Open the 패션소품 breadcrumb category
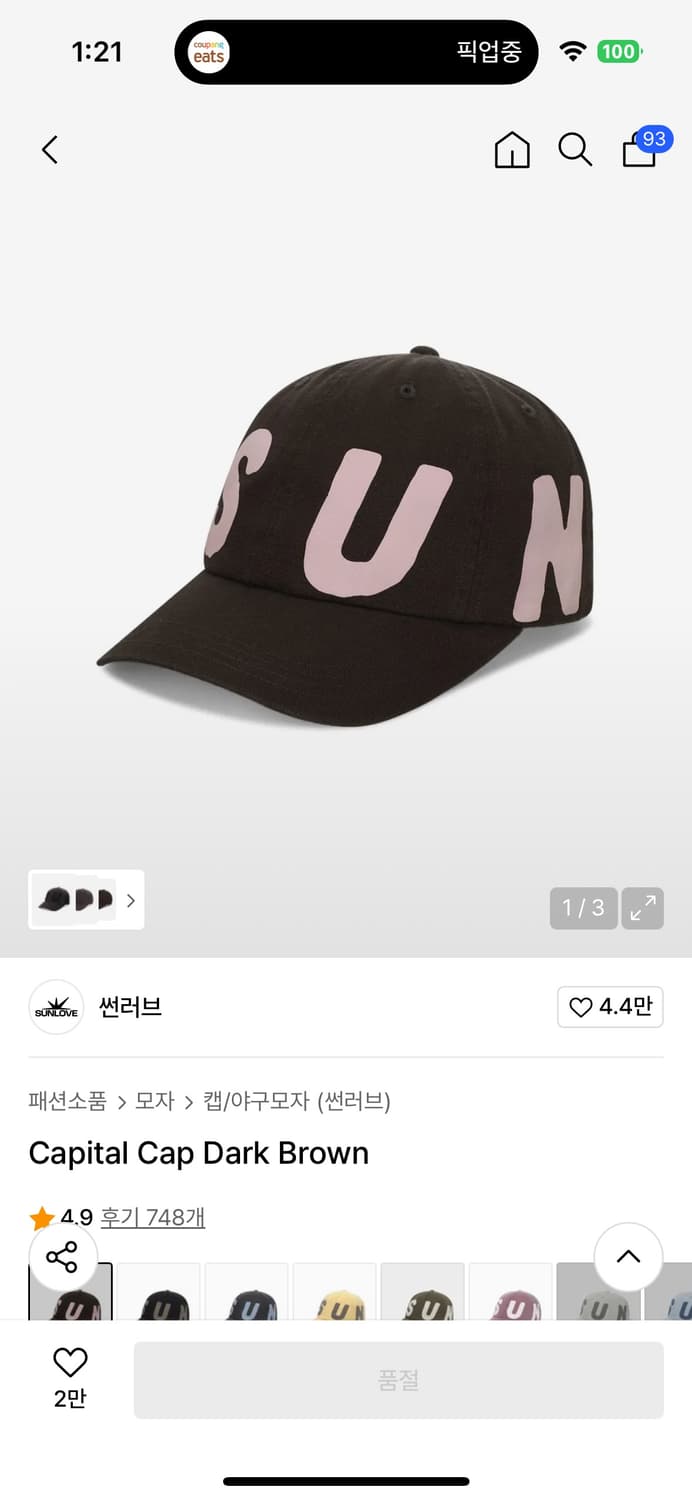This screenshot has width=692, height=1500. coord(67,1101)
